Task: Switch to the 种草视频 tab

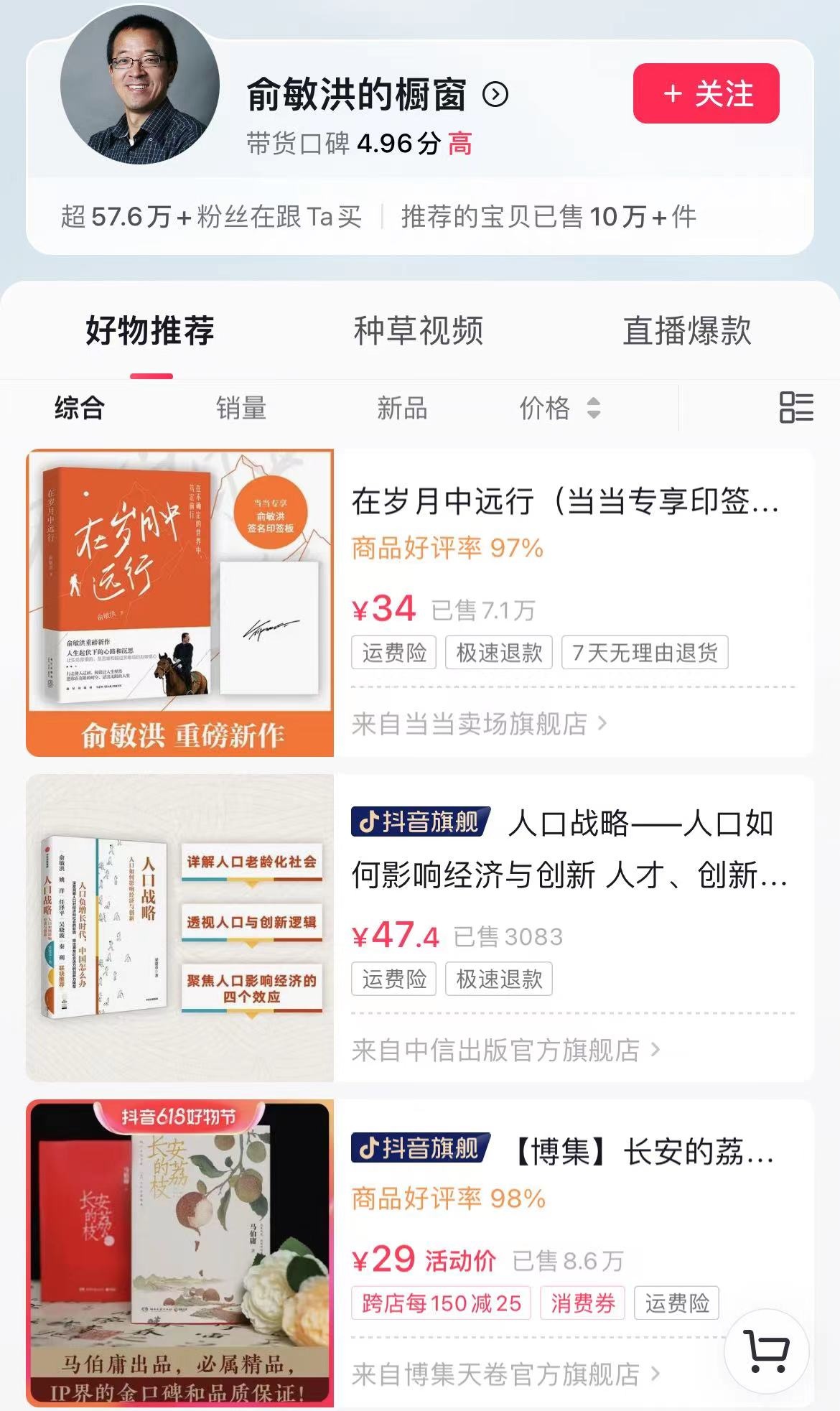Action: tap(419, 330)
